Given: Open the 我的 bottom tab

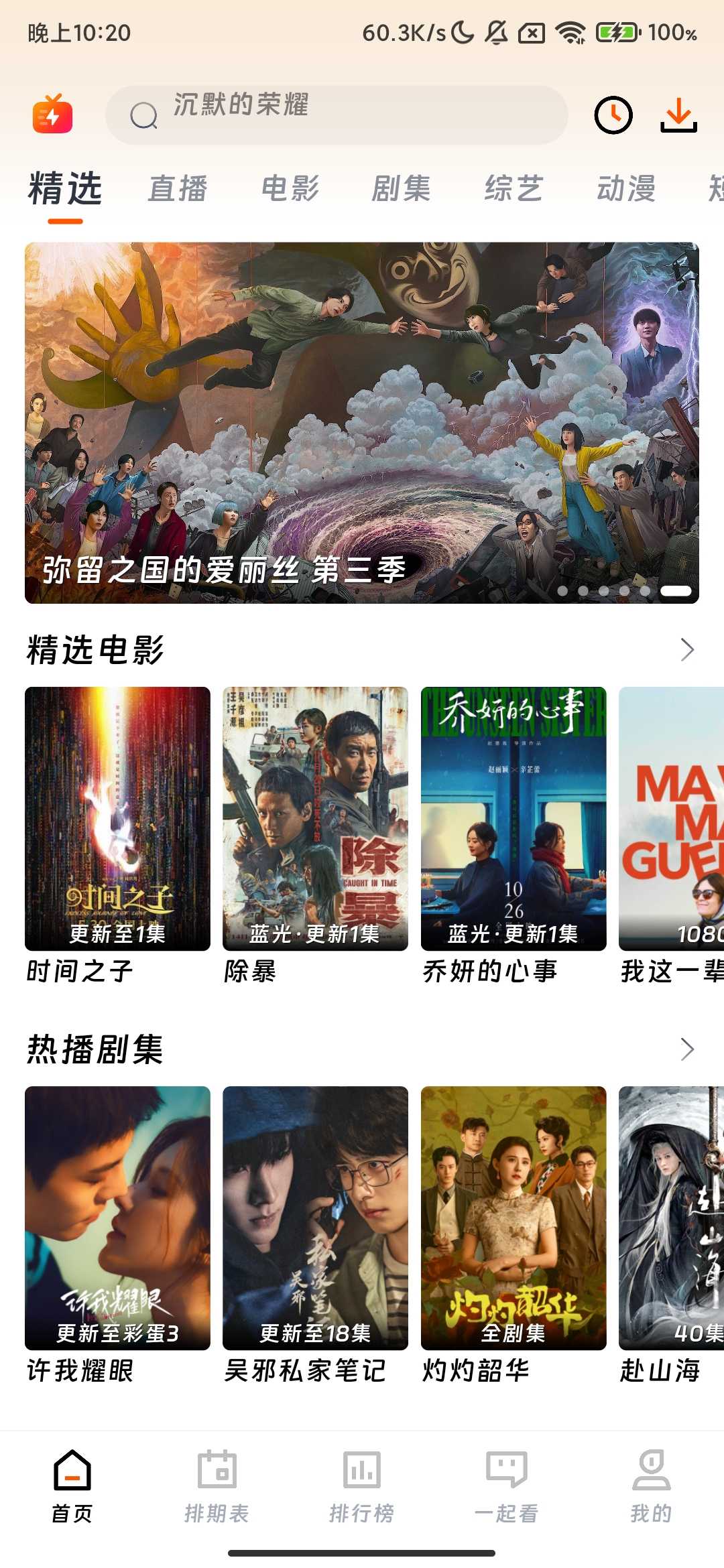Looking at the screenshot, I should point(651,1484).
